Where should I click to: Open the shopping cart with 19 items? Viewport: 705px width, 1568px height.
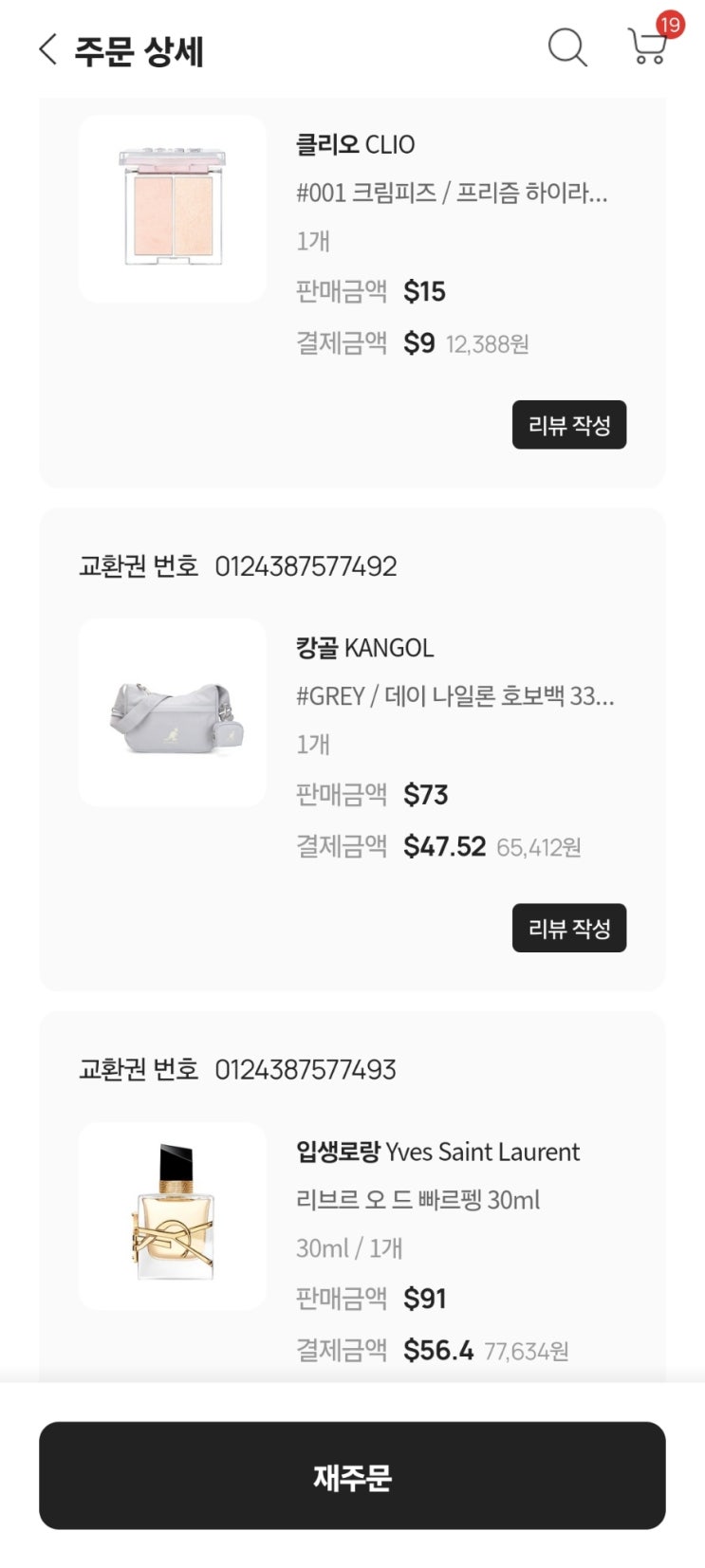[648, 46]
